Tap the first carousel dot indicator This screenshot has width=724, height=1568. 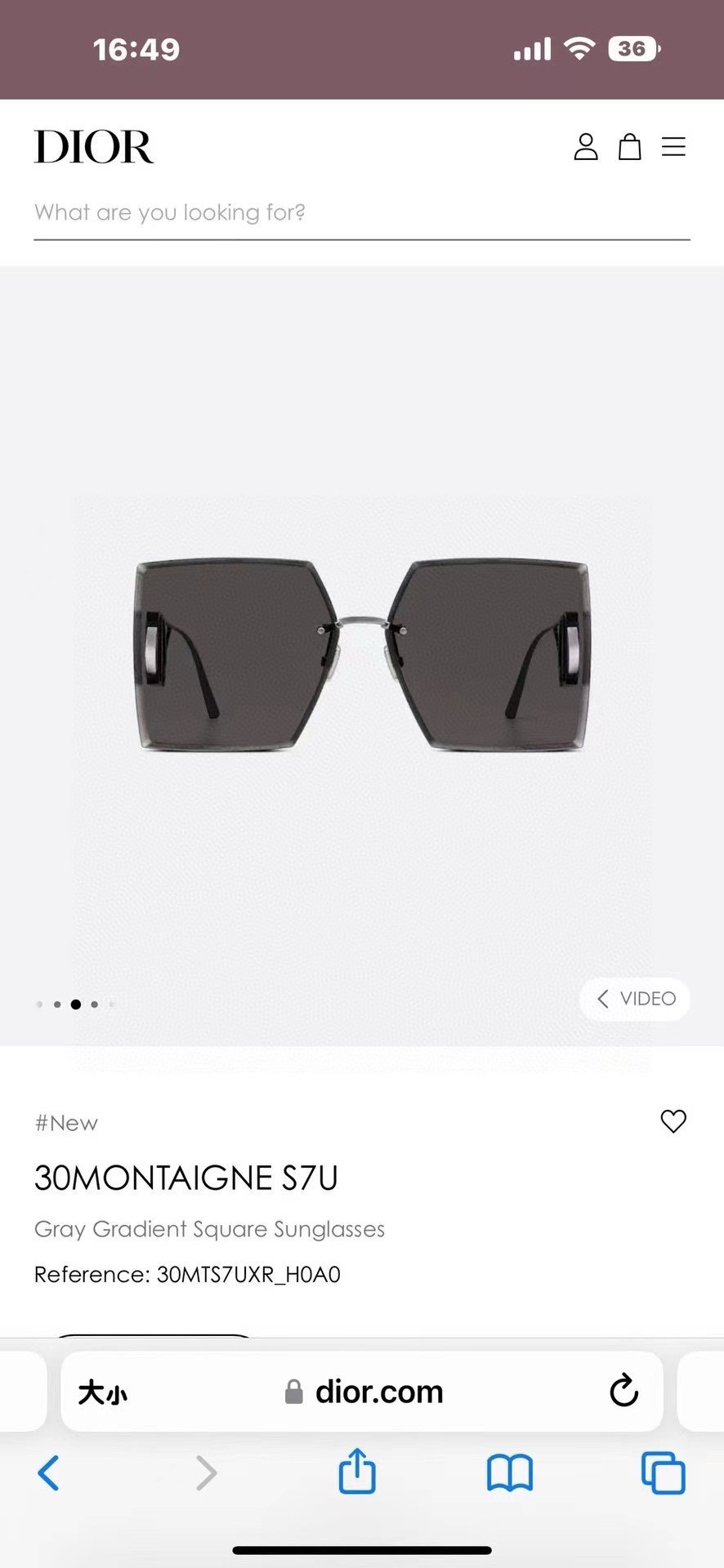pyautogui.click(x=38, y=1004)
